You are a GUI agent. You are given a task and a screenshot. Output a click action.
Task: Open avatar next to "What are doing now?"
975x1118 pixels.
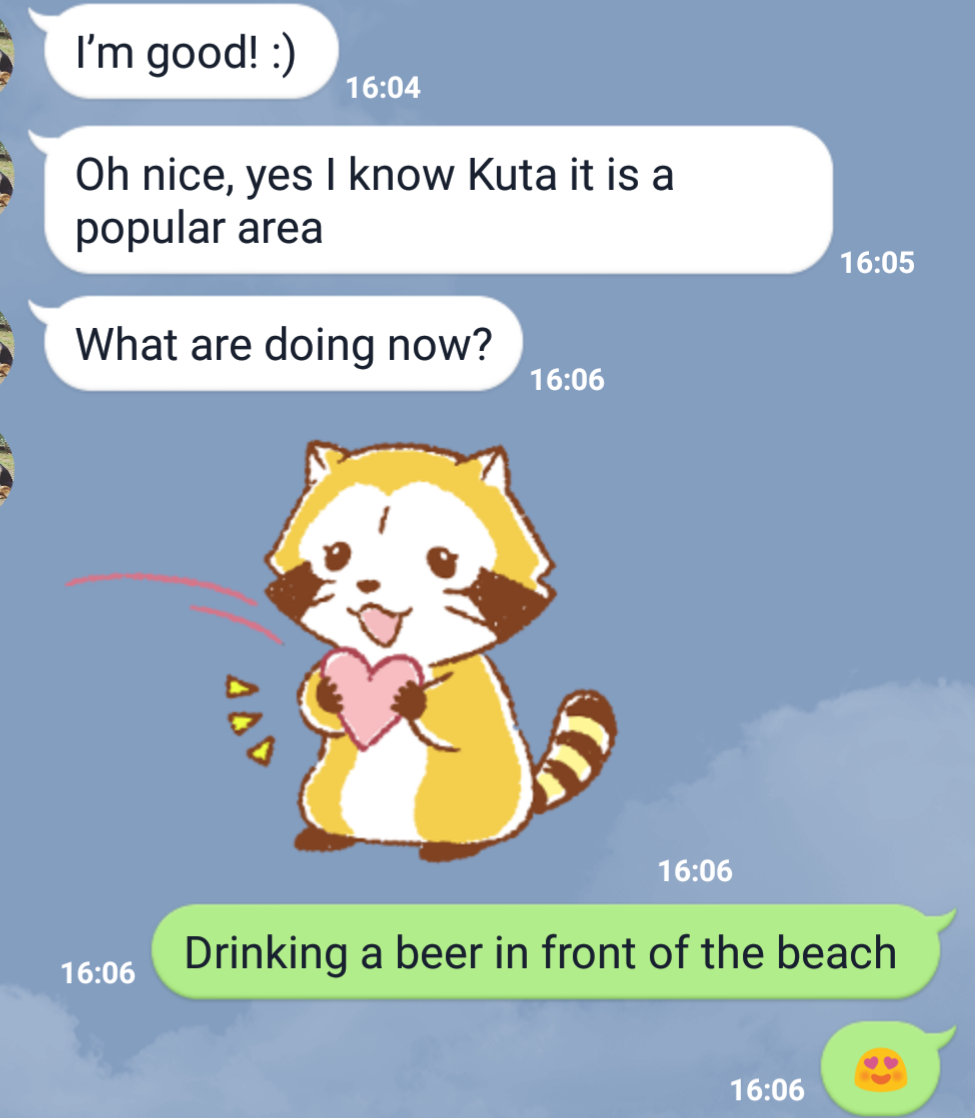6,345
